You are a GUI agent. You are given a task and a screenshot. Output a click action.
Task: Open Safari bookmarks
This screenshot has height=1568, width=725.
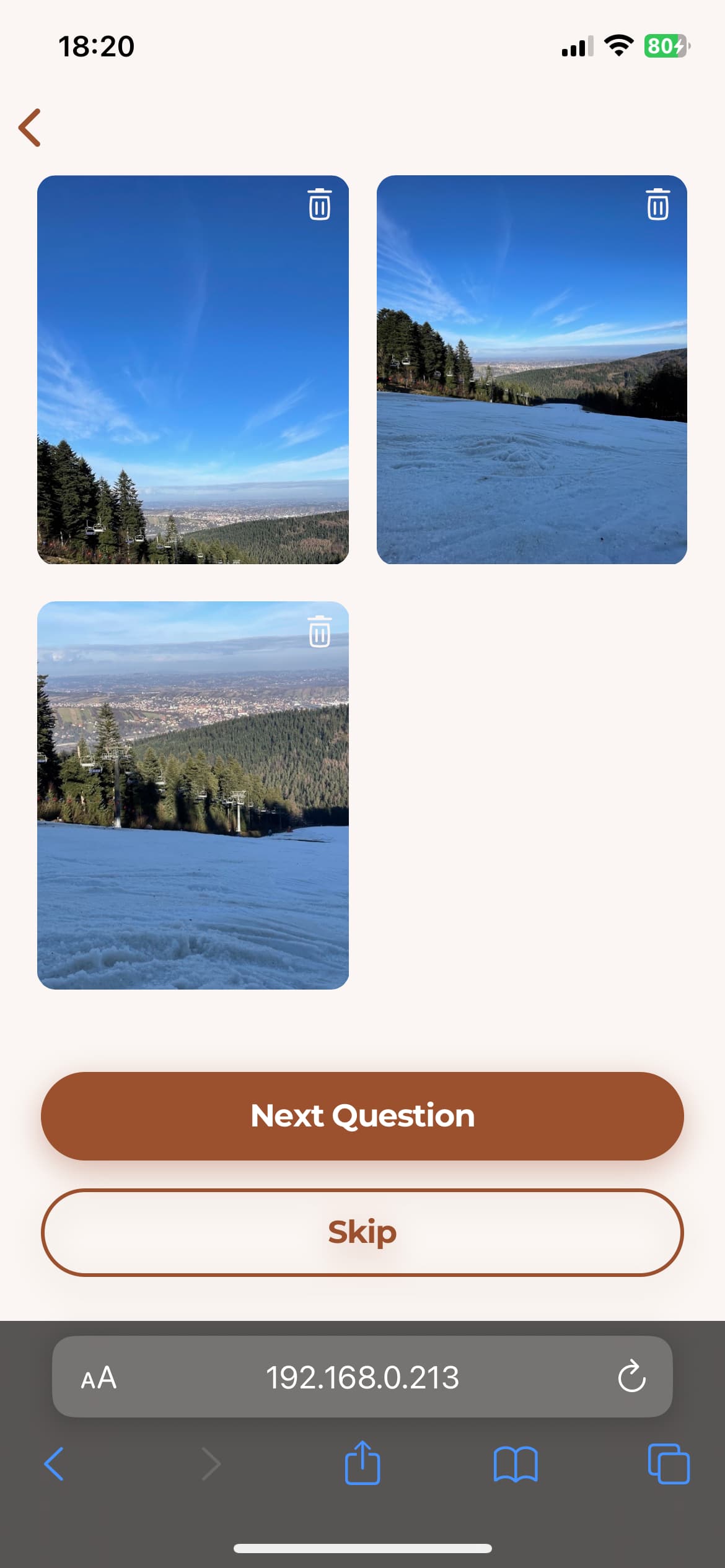[516, 1464]
